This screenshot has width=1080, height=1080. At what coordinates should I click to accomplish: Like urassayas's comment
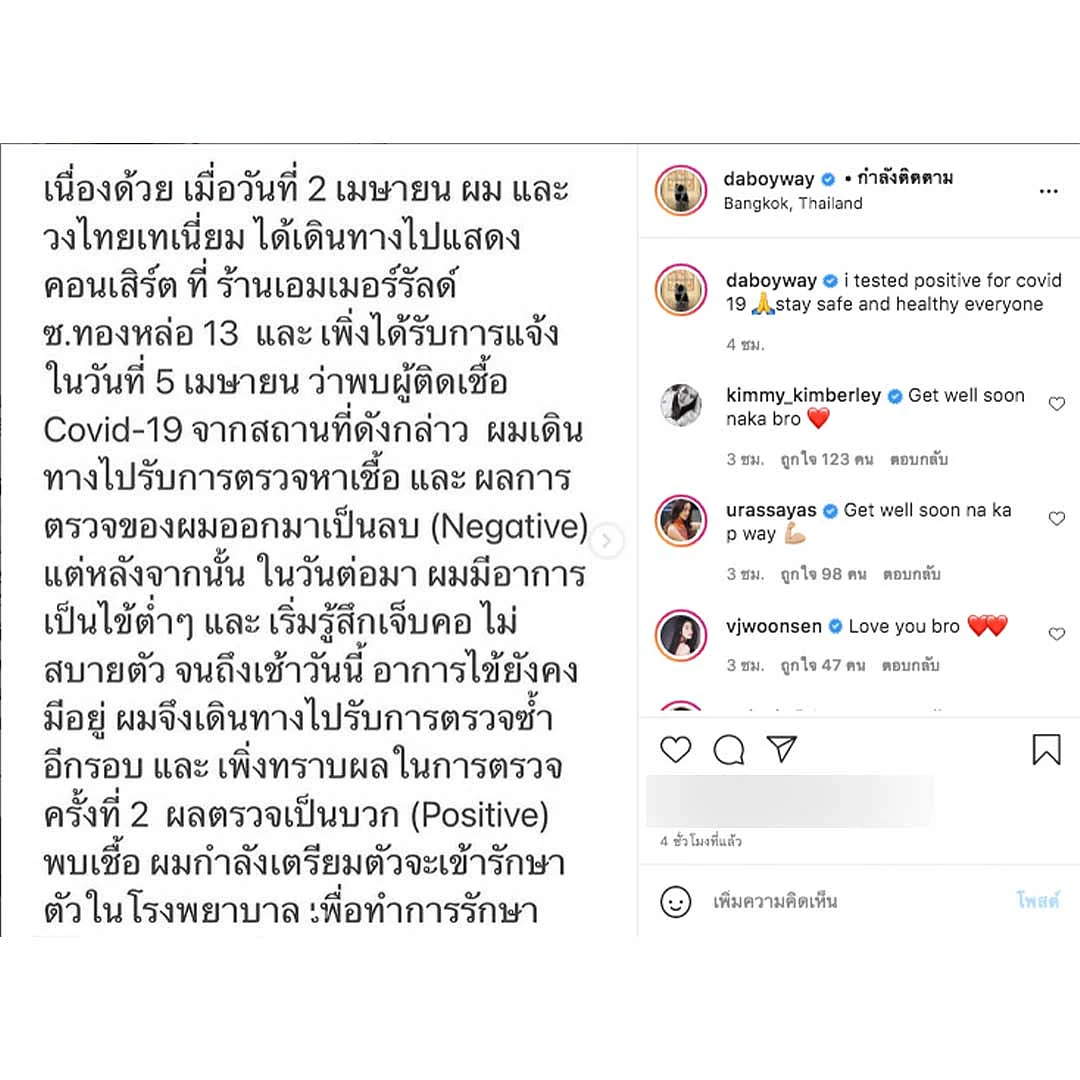click(x=1056, y=519)
